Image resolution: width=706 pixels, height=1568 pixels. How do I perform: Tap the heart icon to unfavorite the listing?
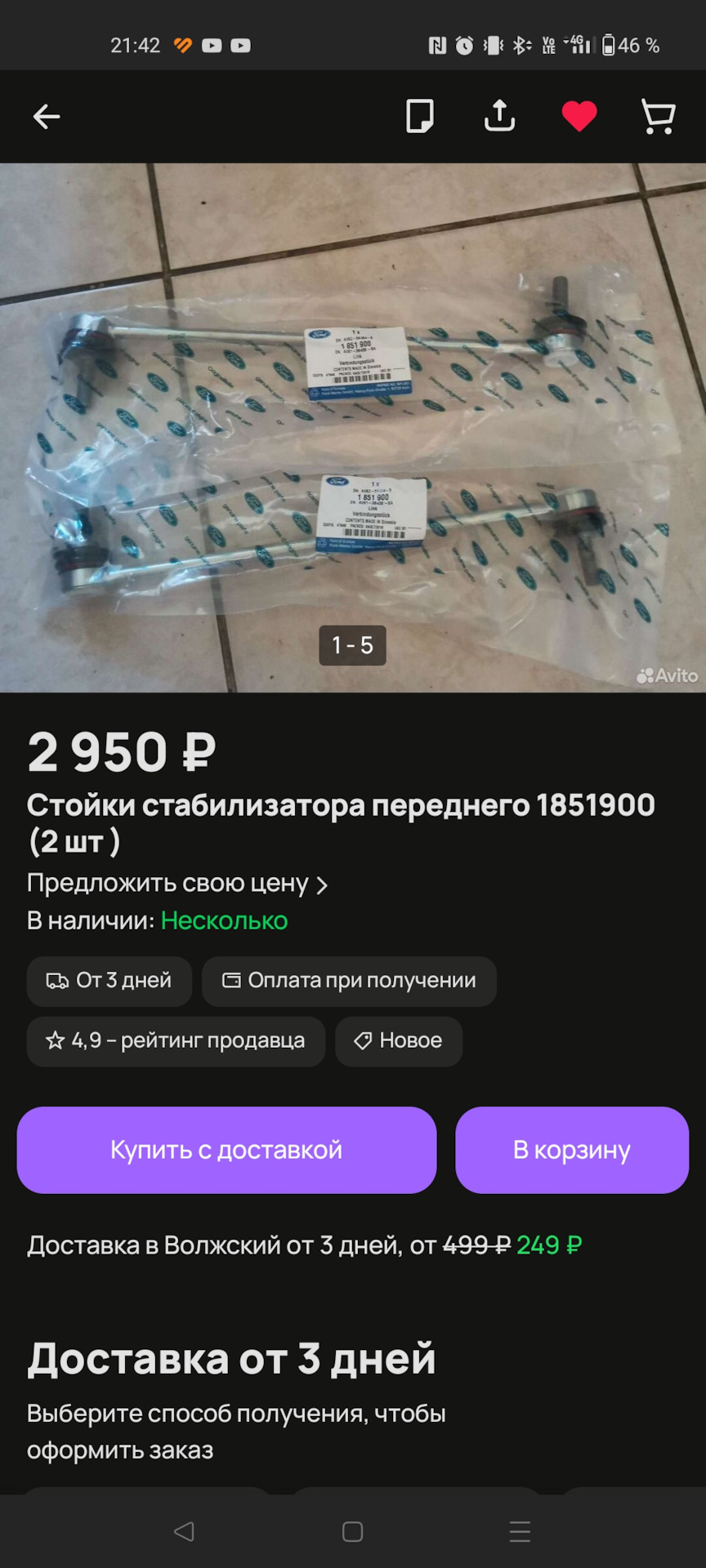pyautogui.click(x=579, y=116)
